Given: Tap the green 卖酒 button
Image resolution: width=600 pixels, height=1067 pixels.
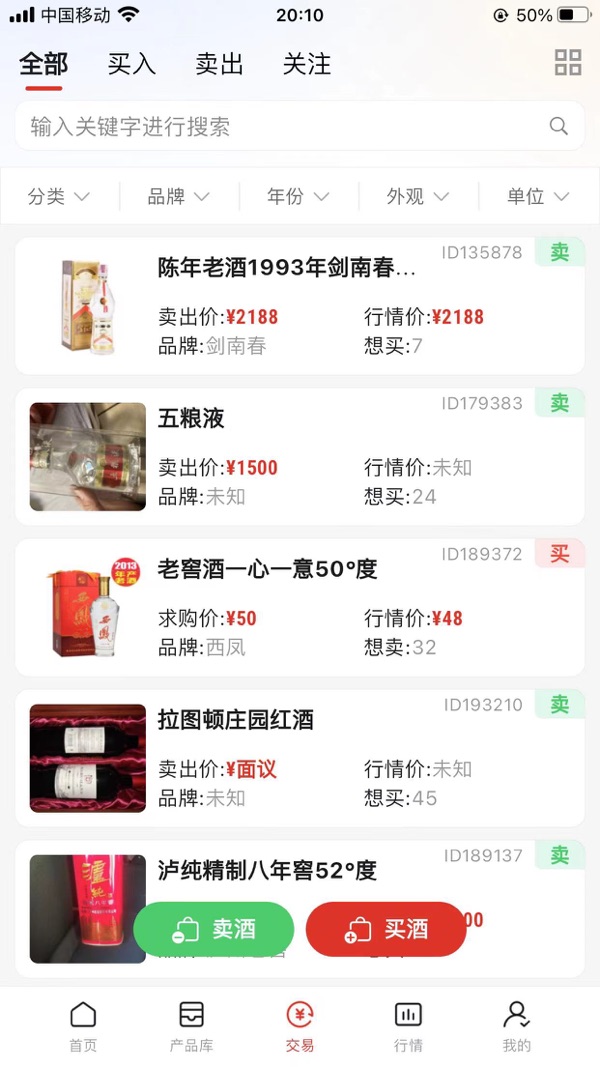Looking at the screenshot, I should point(214,929).
